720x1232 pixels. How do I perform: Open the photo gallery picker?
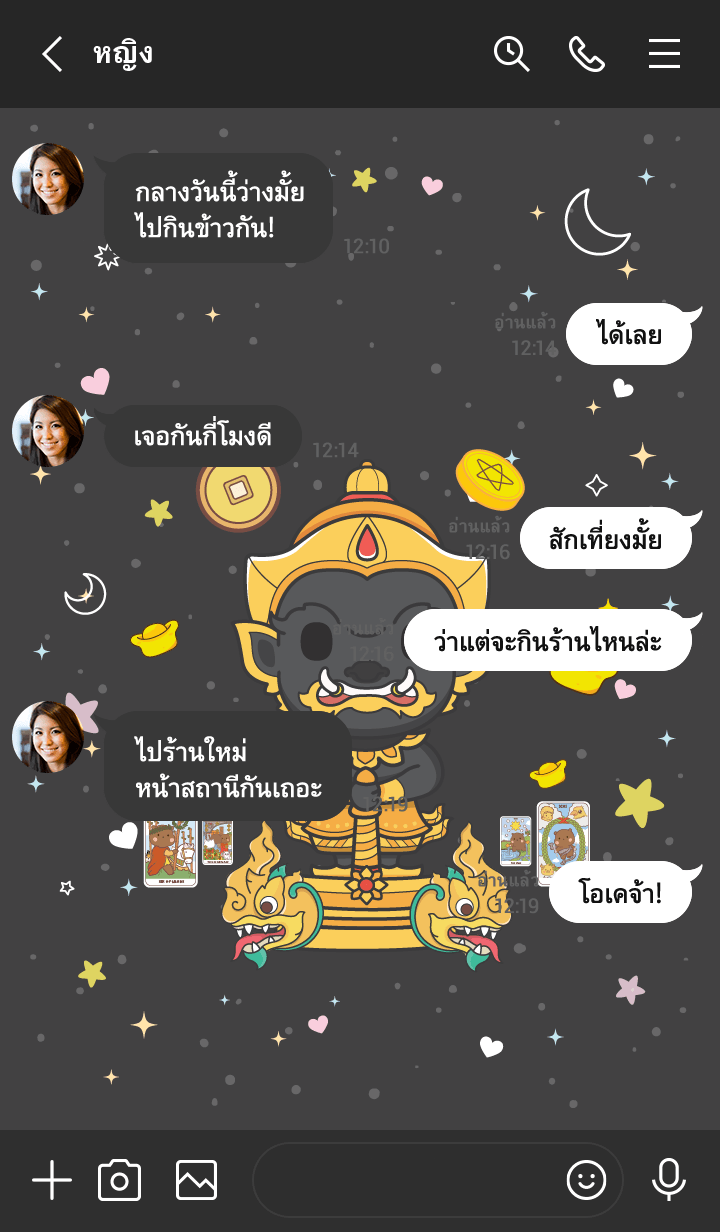point(196,1181)
